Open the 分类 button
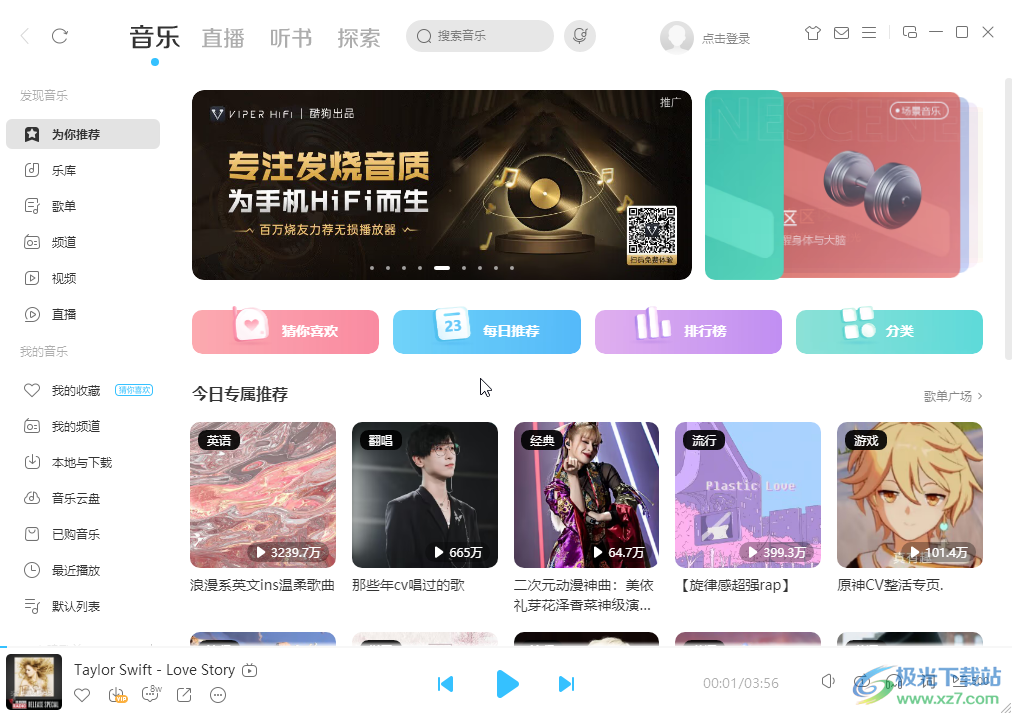Image resolution: width=1012 pixels, height=715 pixels. coord(889,331)
